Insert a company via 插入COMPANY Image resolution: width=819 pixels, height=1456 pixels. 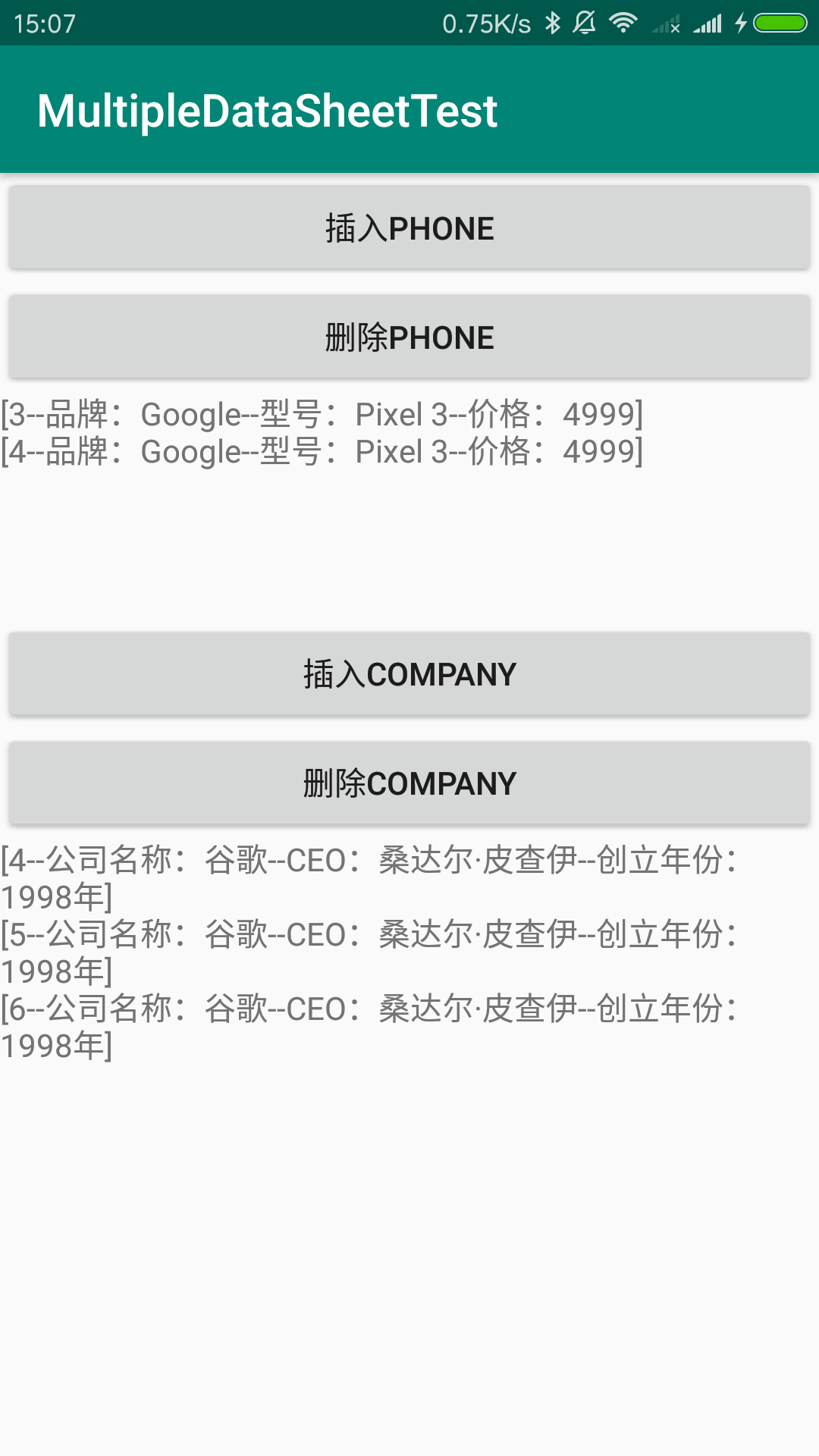tap(409, 674)
